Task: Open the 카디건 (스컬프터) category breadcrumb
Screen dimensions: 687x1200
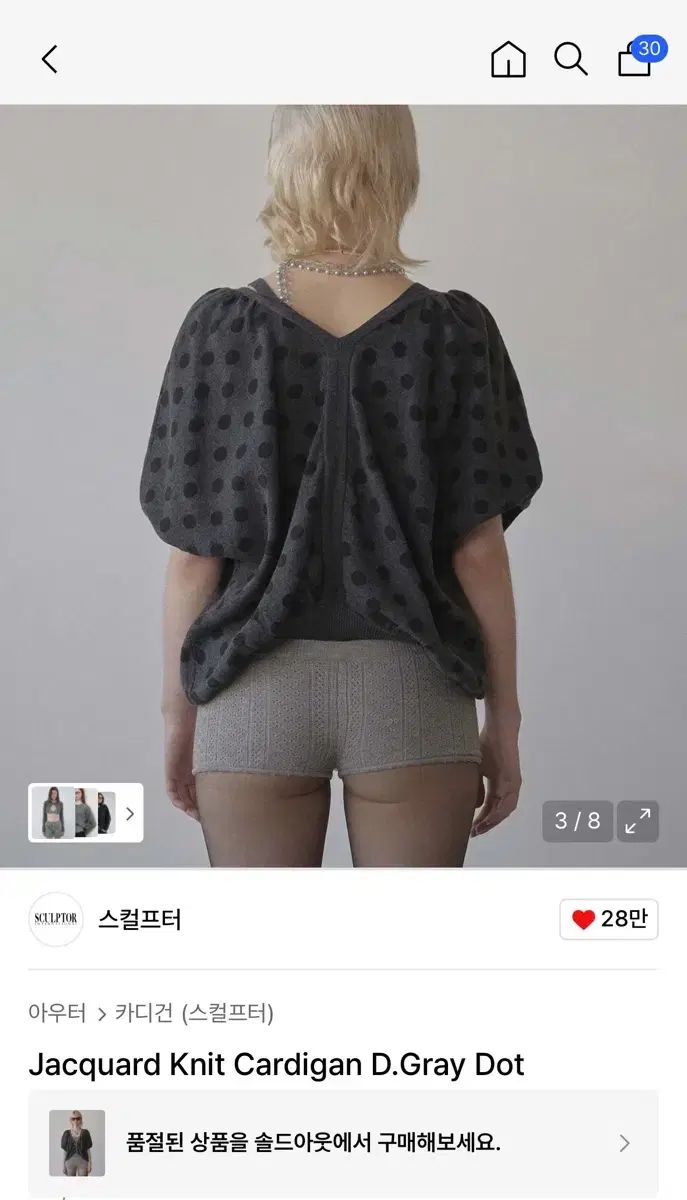Action: [194, 1013]
